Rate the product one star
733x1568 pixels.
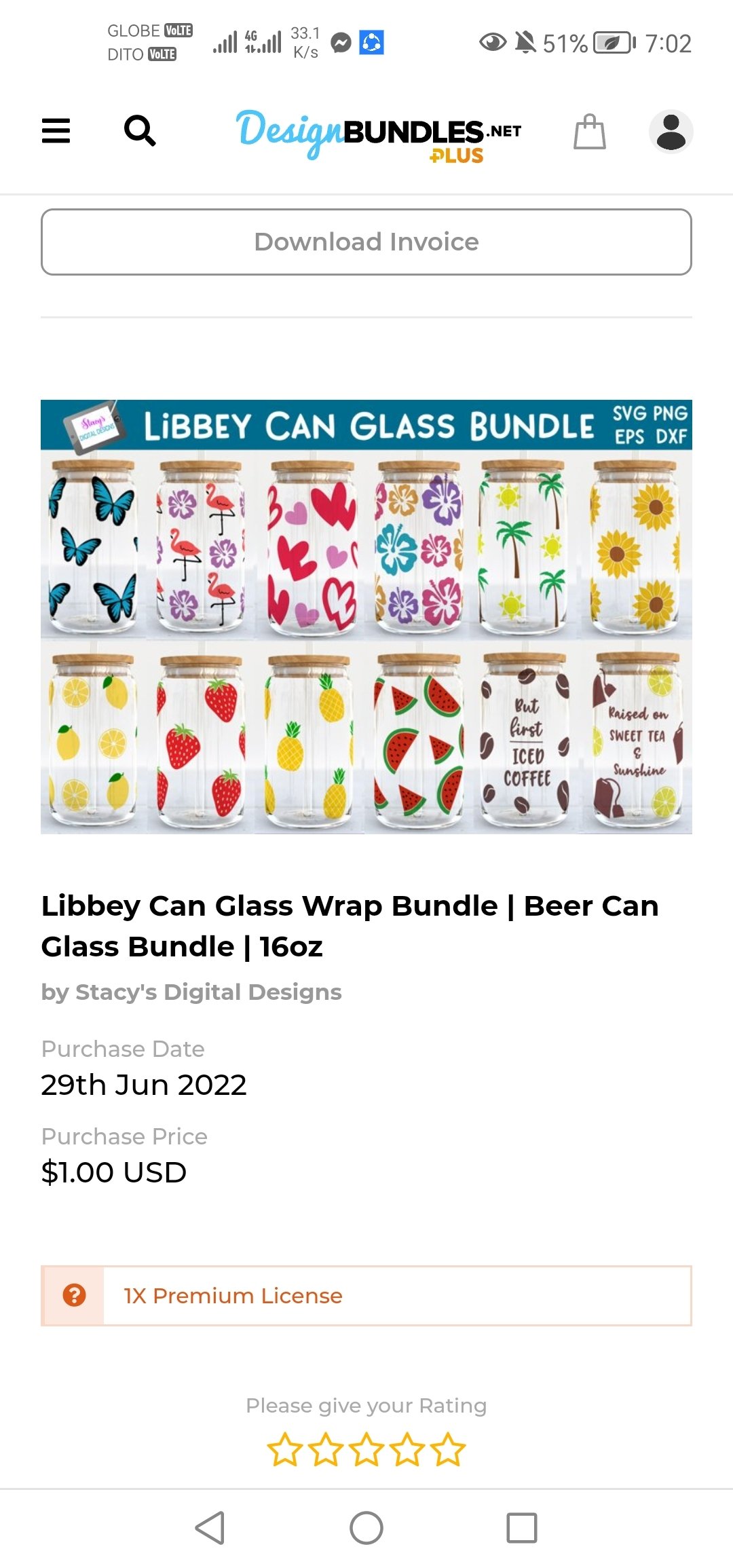(284, 1449)
